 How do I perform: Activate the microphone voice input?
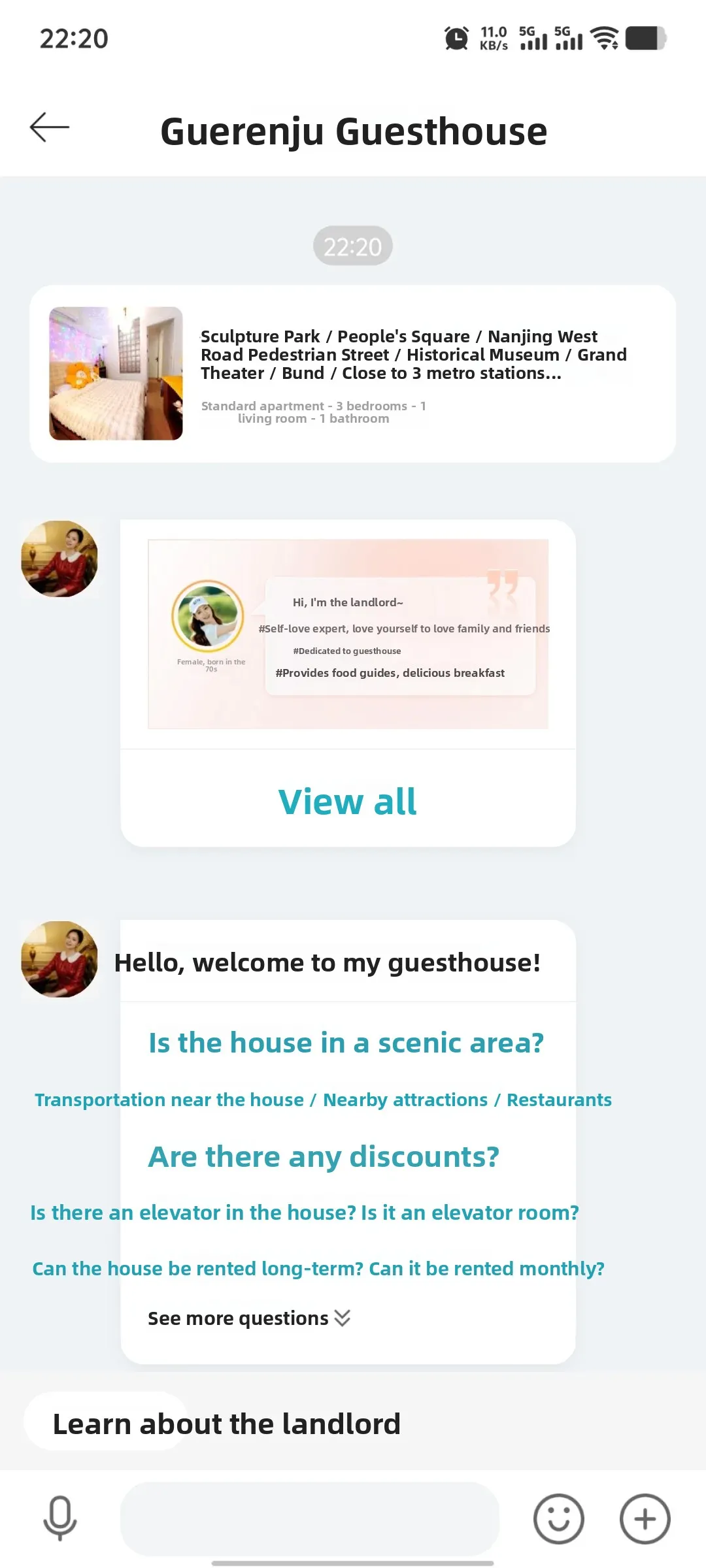(60, 1518)
